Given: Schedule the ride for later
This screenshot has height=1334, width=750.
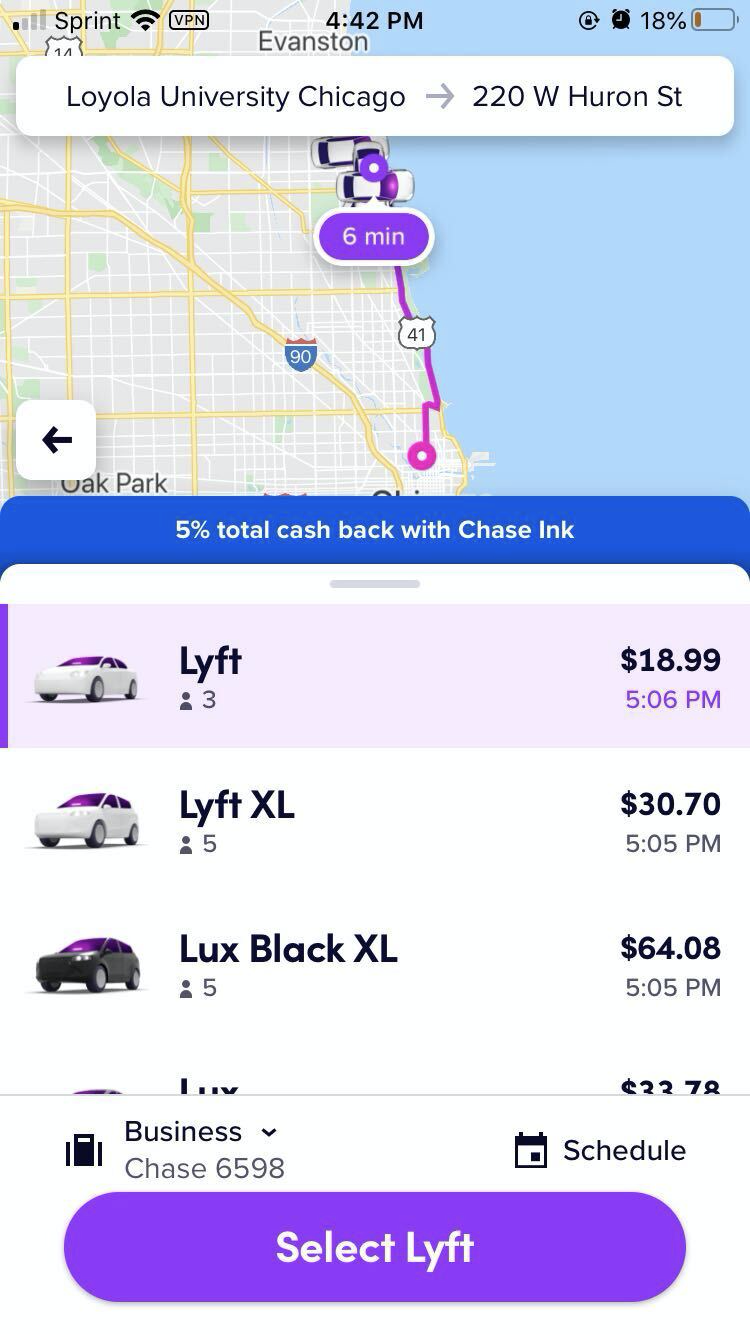Looking at the screenshot, I should click(600, 1150).
